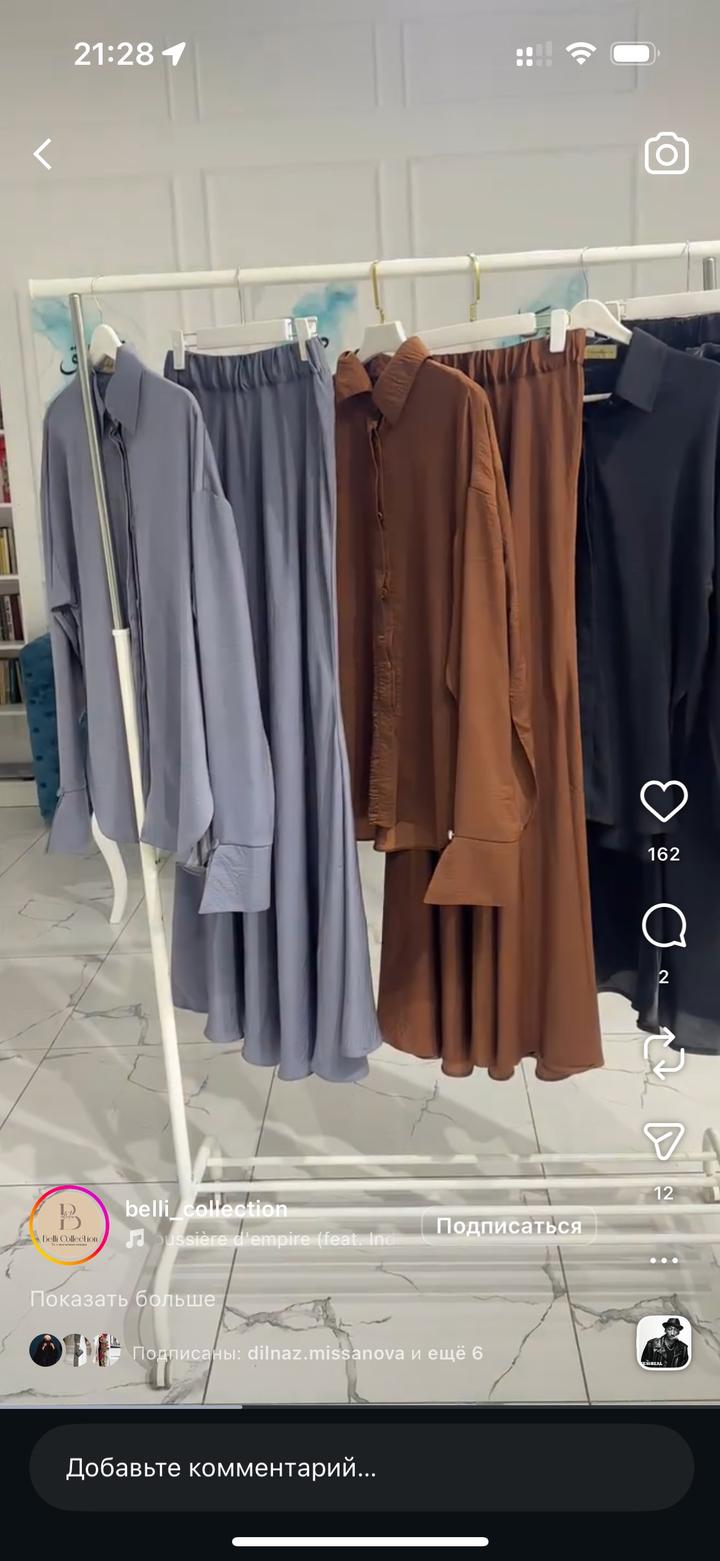720x1561 pixels.
Task: Open the comments on this reel
Action: point(664,928)
